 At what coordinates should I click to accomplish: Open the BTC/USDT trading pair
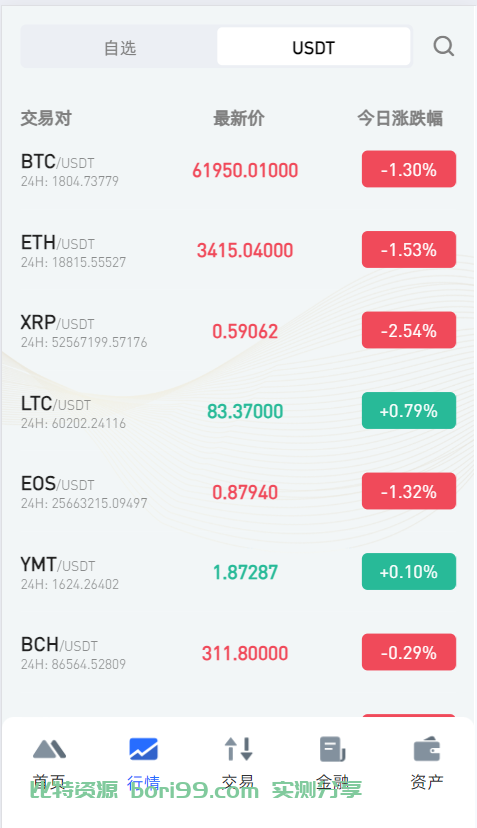tap(238, 170)
